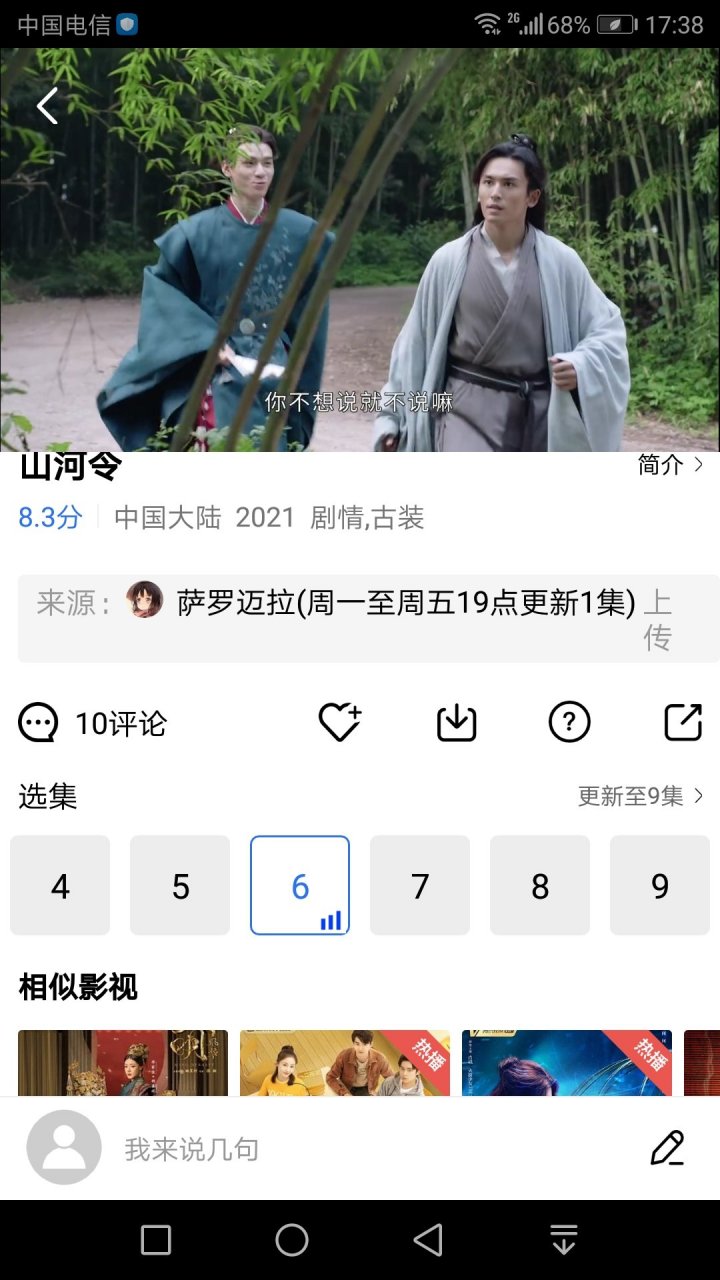The width and height of the screenshot is (720, 1280).
Task: Select episode 9
Action: (x=660, y=885)
